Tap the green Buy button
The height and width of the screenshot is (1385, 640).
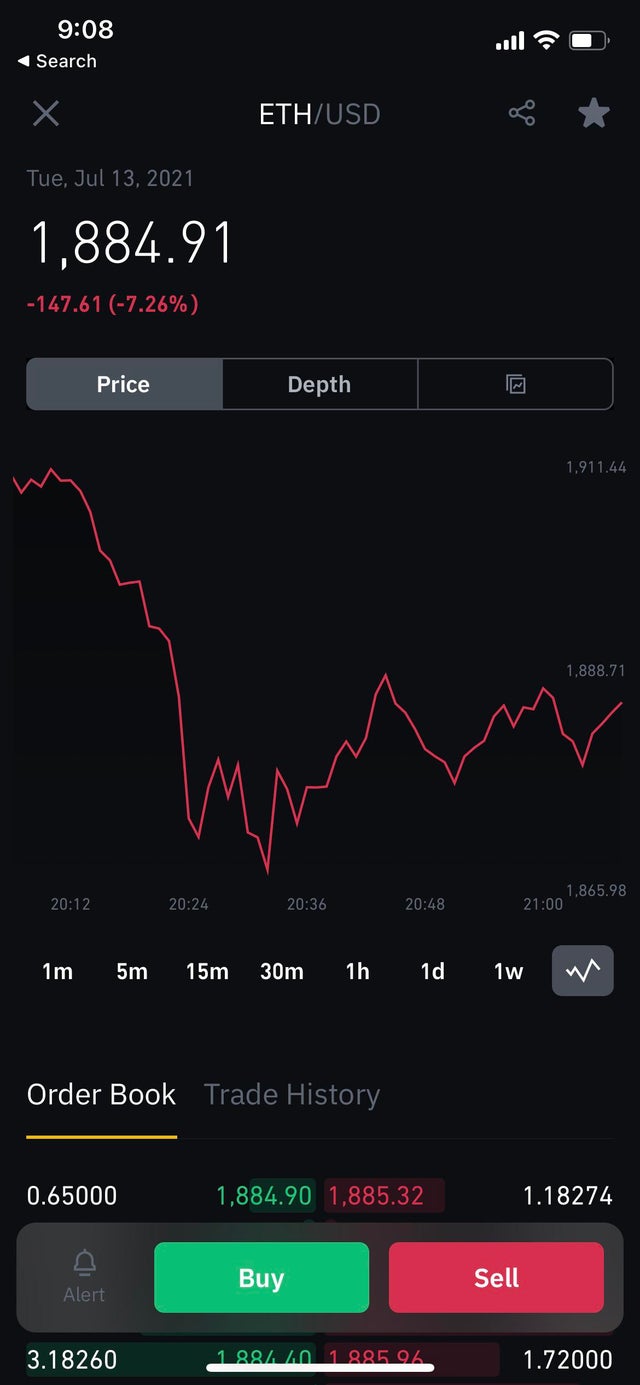(x=261, y=1277)
